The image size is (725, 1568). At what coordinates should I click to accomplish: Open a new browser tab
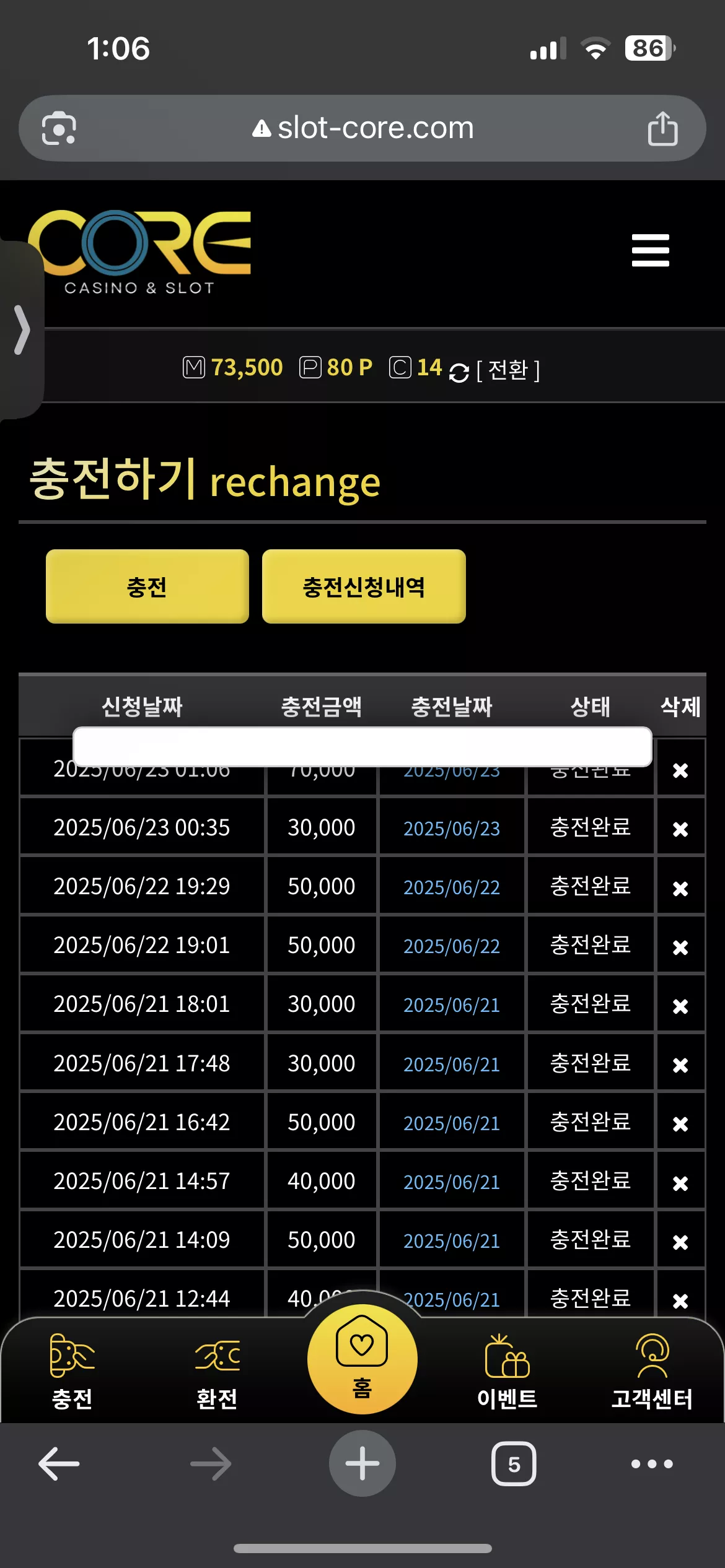pos(362,1463)
